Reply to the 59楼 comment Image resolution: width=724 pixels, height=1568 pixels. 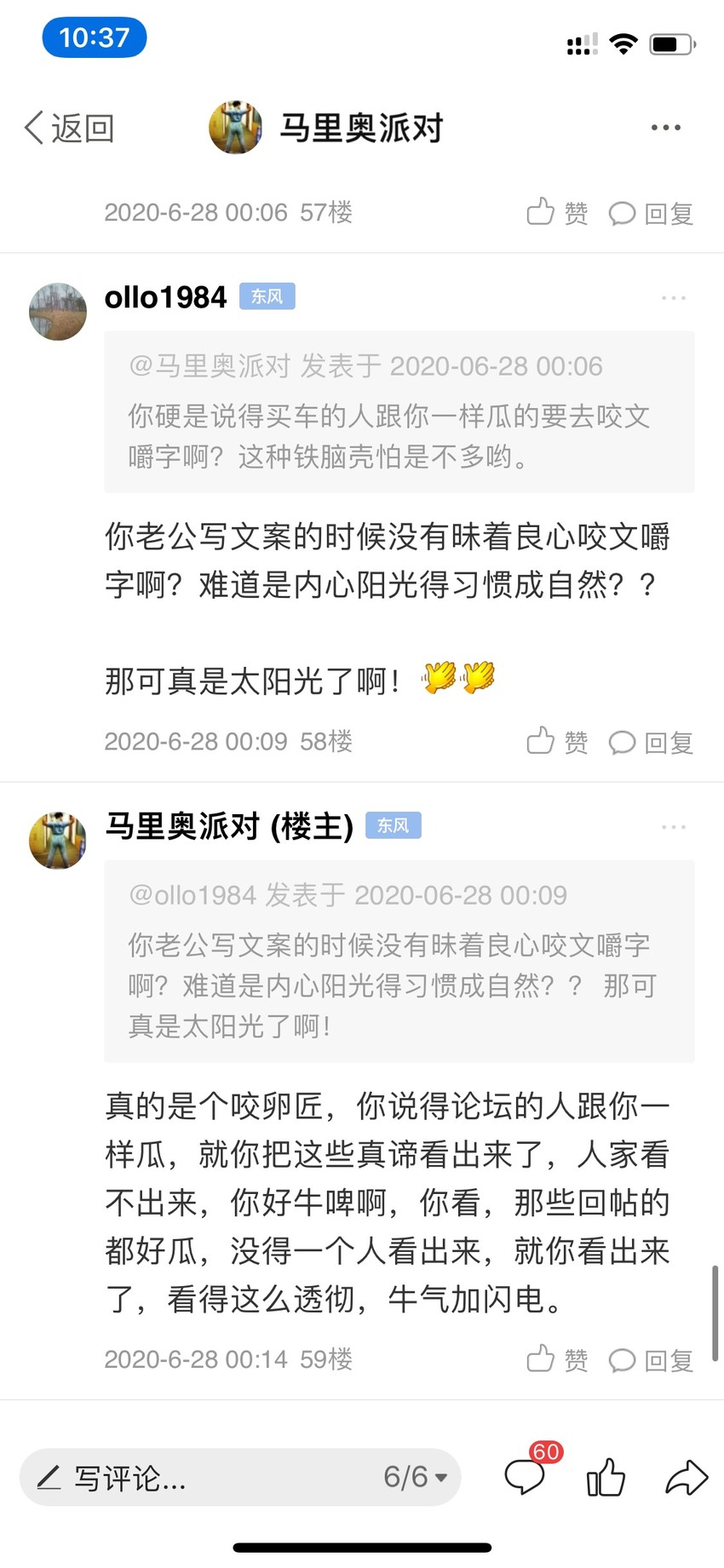(x=651, y=1359)
